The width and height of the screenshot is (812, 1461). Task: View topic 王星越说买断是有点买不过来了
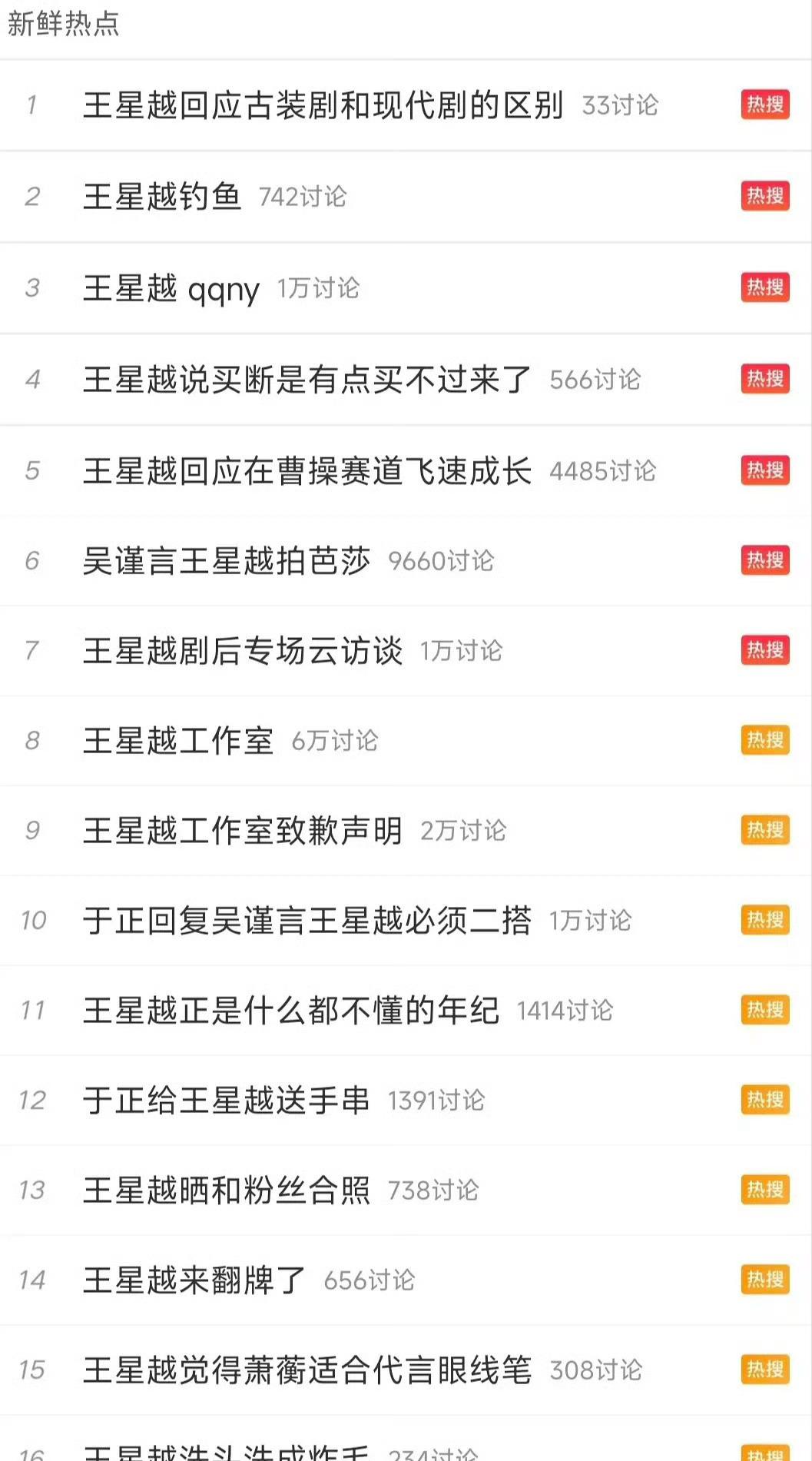pos(307,380)
